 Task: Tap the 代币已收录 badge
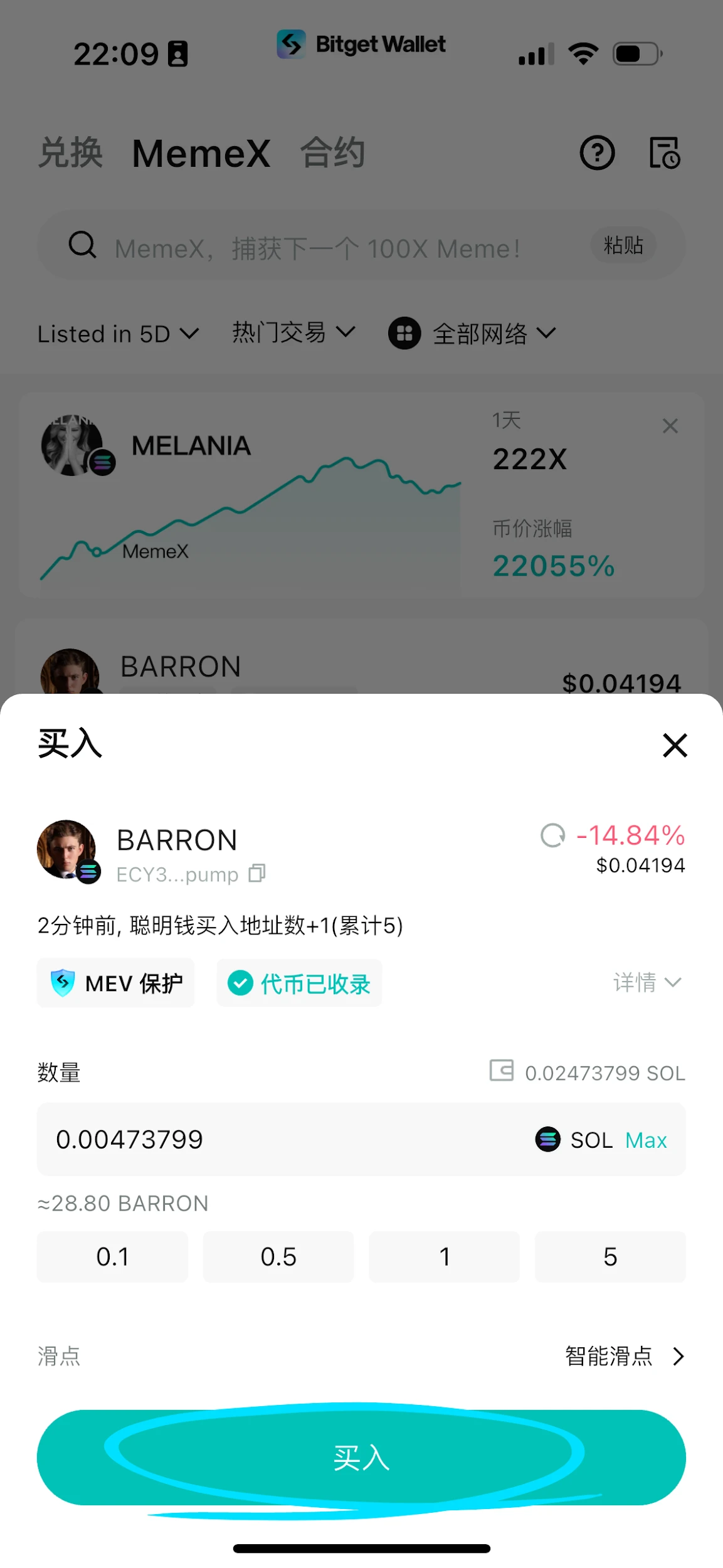(300, 983)
